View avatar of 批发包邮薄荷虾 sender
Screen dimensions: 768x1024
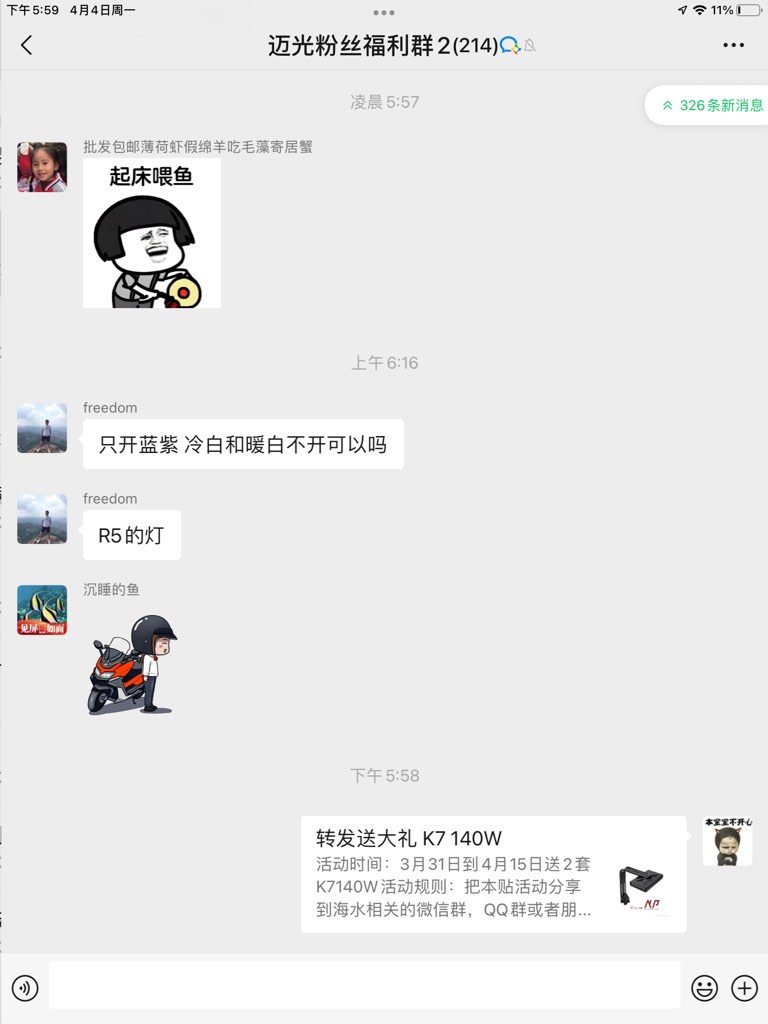[42, 167]
